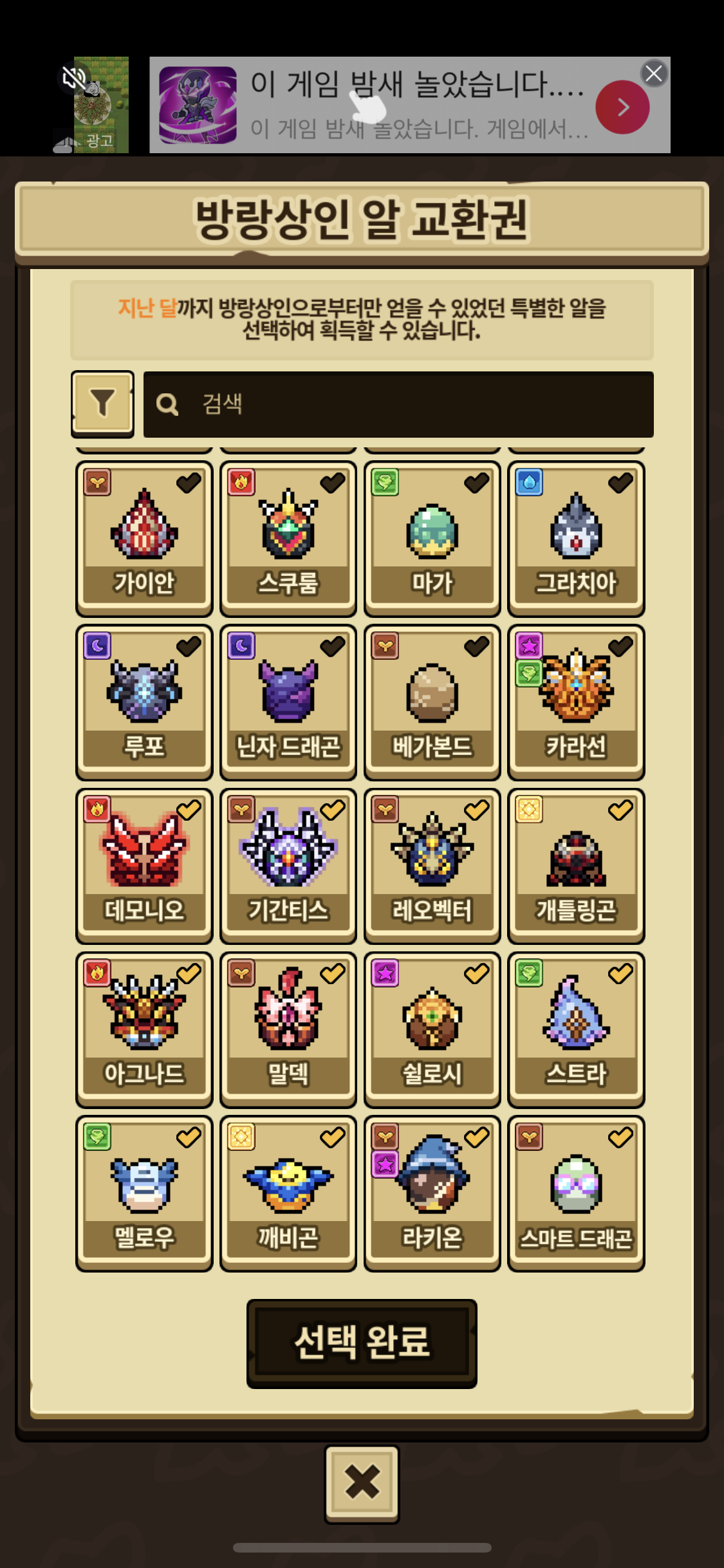The image size is (724, 1568).
Task: Pick the 레오벡터 egg
Action: click(432, 866)
